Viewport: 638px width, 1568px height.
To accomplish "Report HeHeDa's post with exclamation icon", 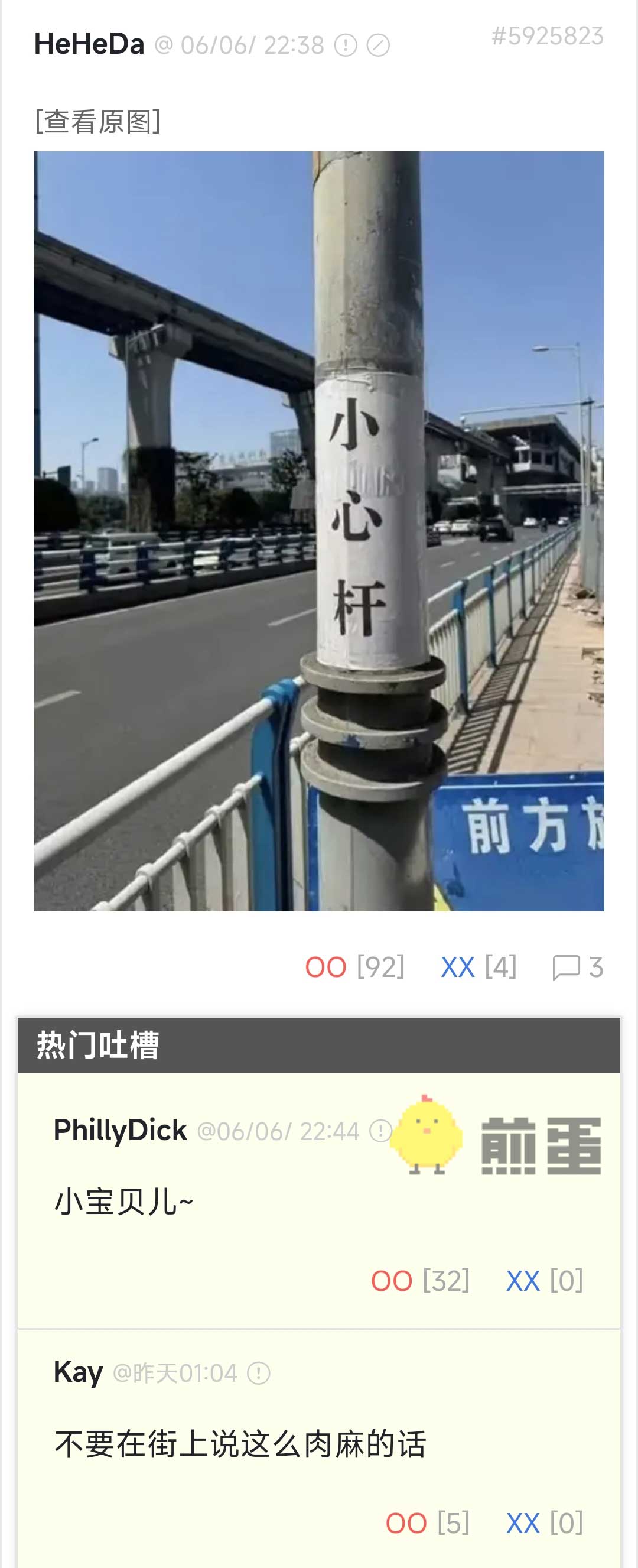I will [x=346, y=45].
